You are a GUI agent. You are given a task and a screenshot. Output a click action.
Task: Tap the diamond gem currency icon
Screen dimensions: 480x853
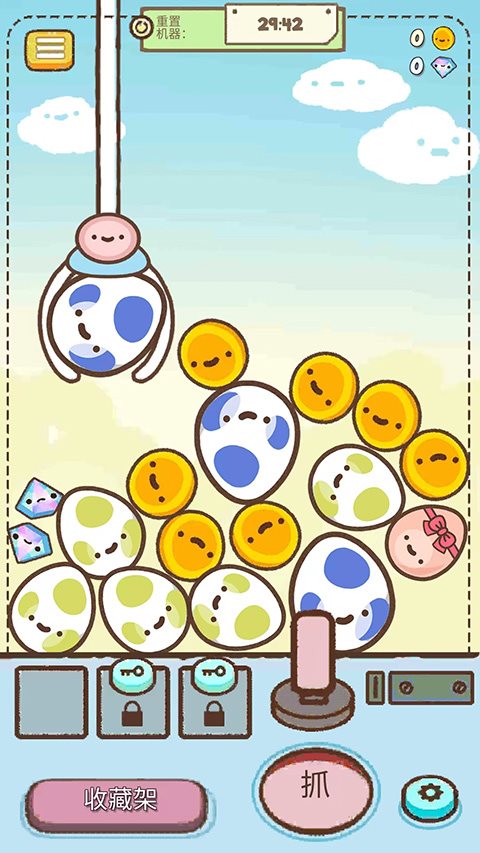(x=444, y=66)
